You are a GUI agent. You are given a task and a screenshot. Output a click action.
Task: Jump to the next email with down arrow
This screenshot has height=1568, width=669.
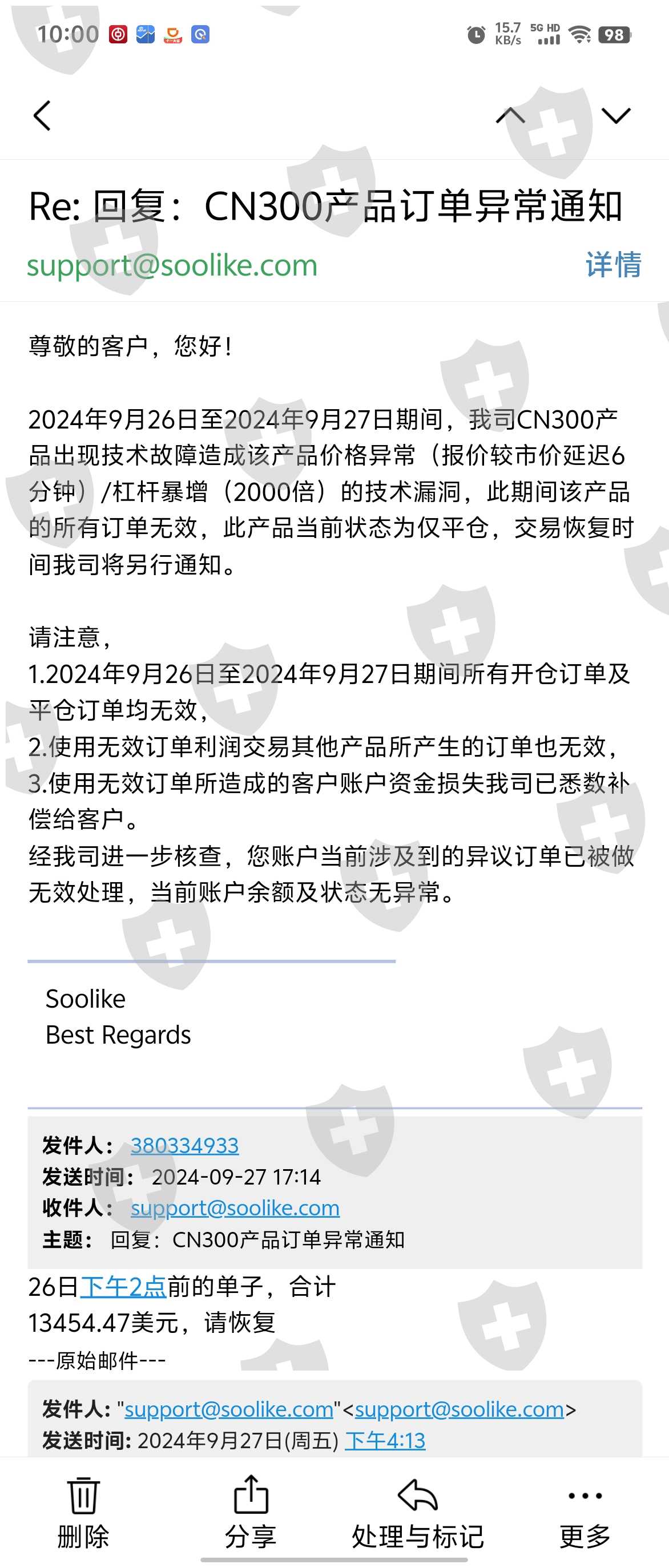(x=615, y=115)
